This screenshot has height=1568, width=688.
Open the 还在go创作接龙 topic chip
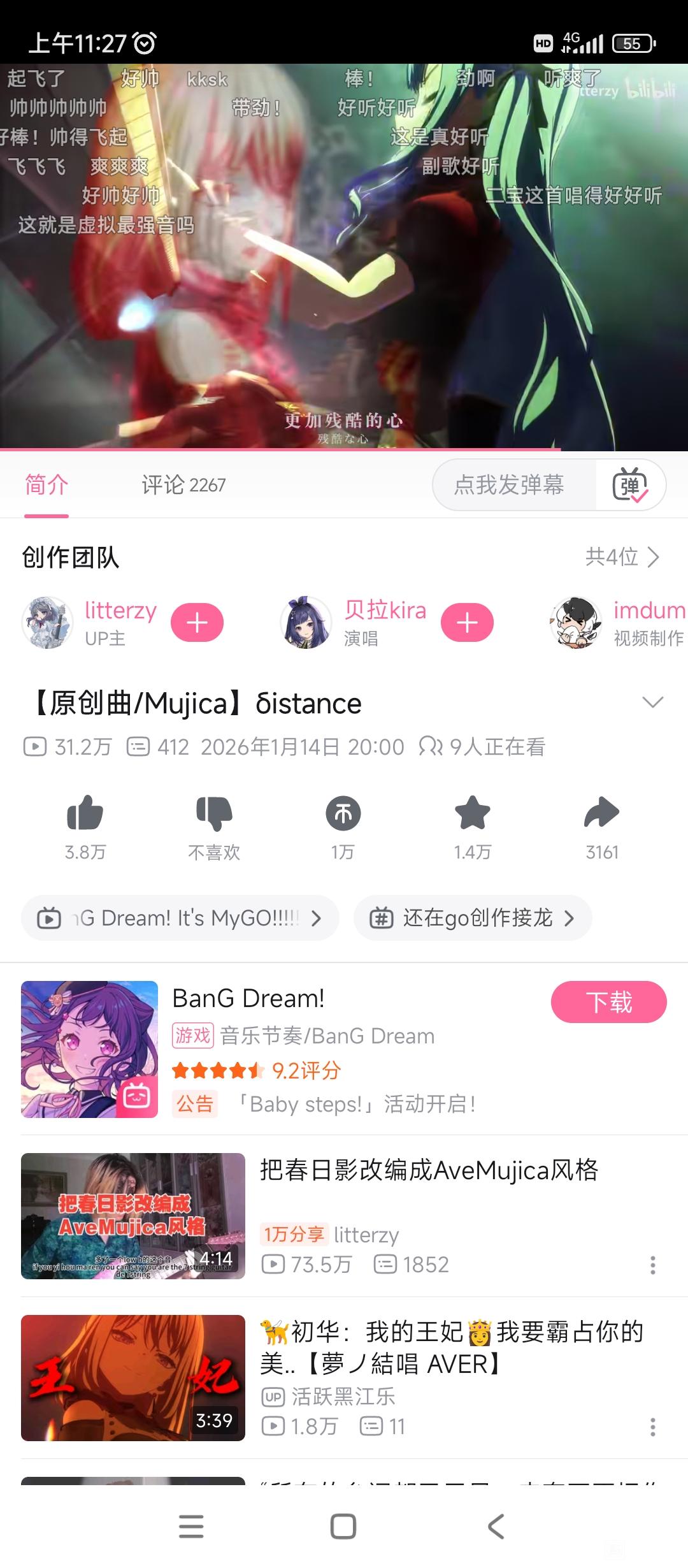click(473, 918)
